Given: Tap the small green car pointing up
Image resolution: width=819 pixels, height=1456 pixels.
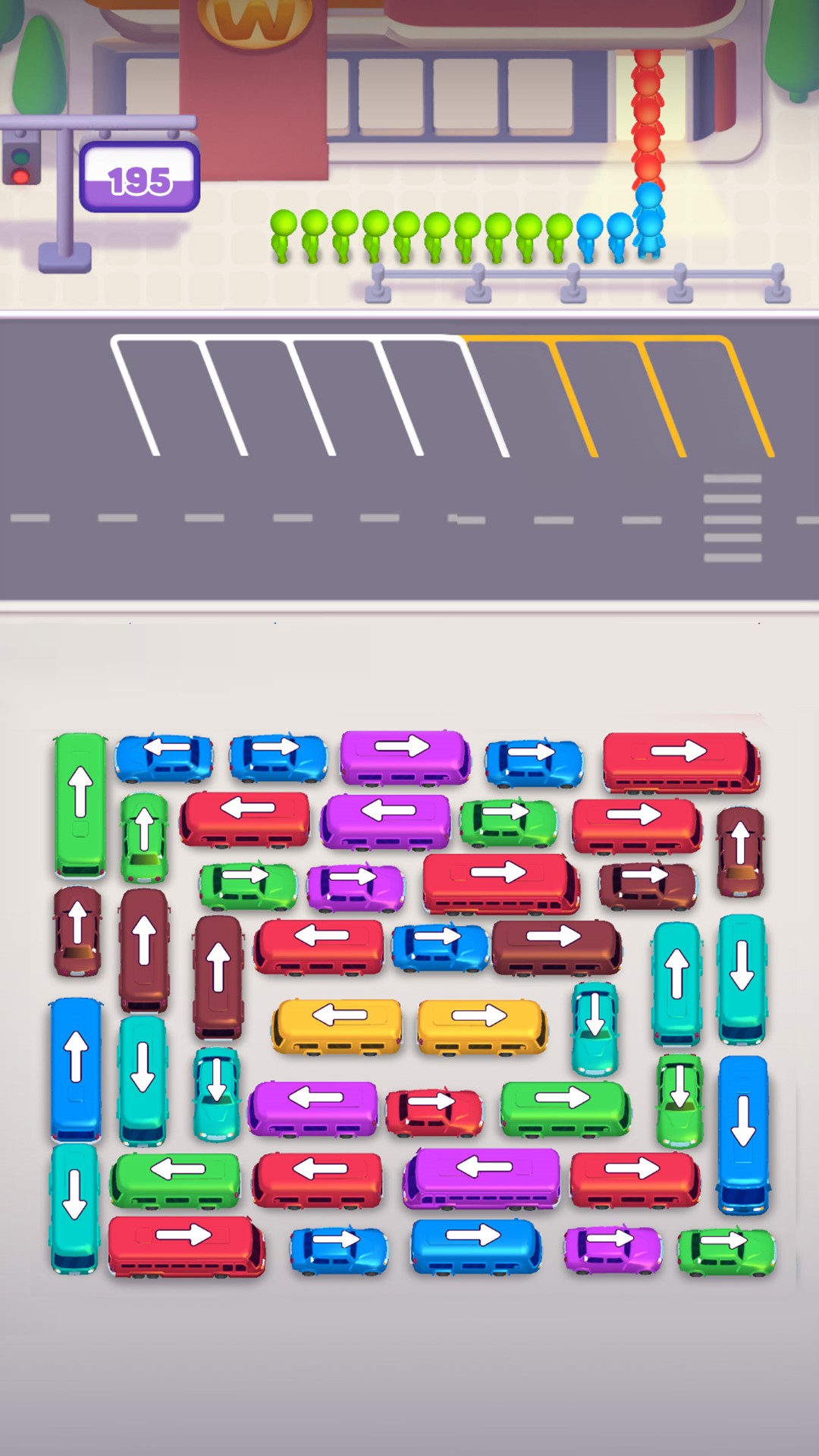Looking at the screenshot, I should (x=144, y=837).
